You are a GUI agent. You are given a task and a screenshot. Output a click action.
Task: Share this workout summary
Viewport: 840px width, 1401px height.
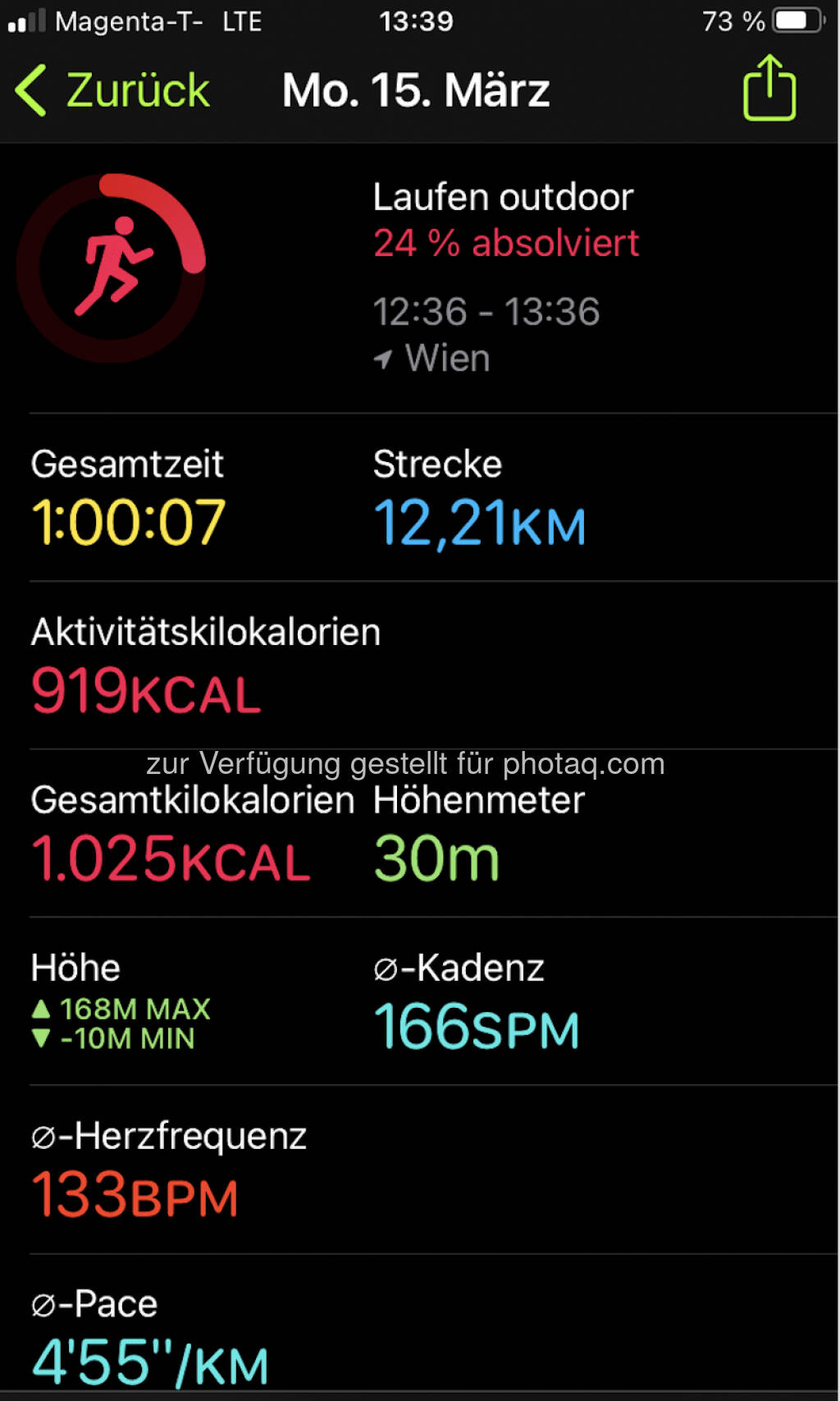click(x=769, y=88)
